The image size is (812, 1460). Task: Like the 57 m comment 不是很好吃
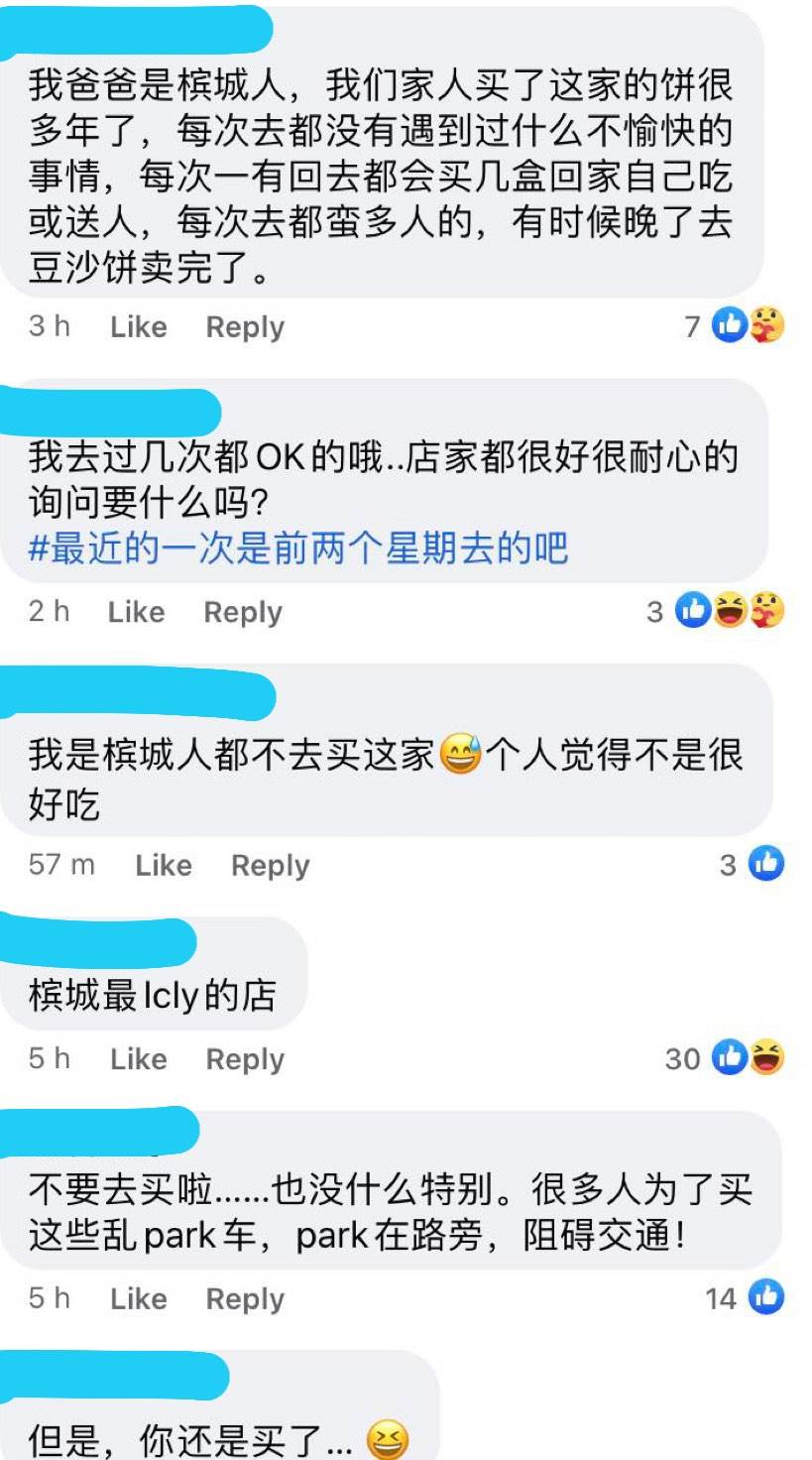coord(163,865)
